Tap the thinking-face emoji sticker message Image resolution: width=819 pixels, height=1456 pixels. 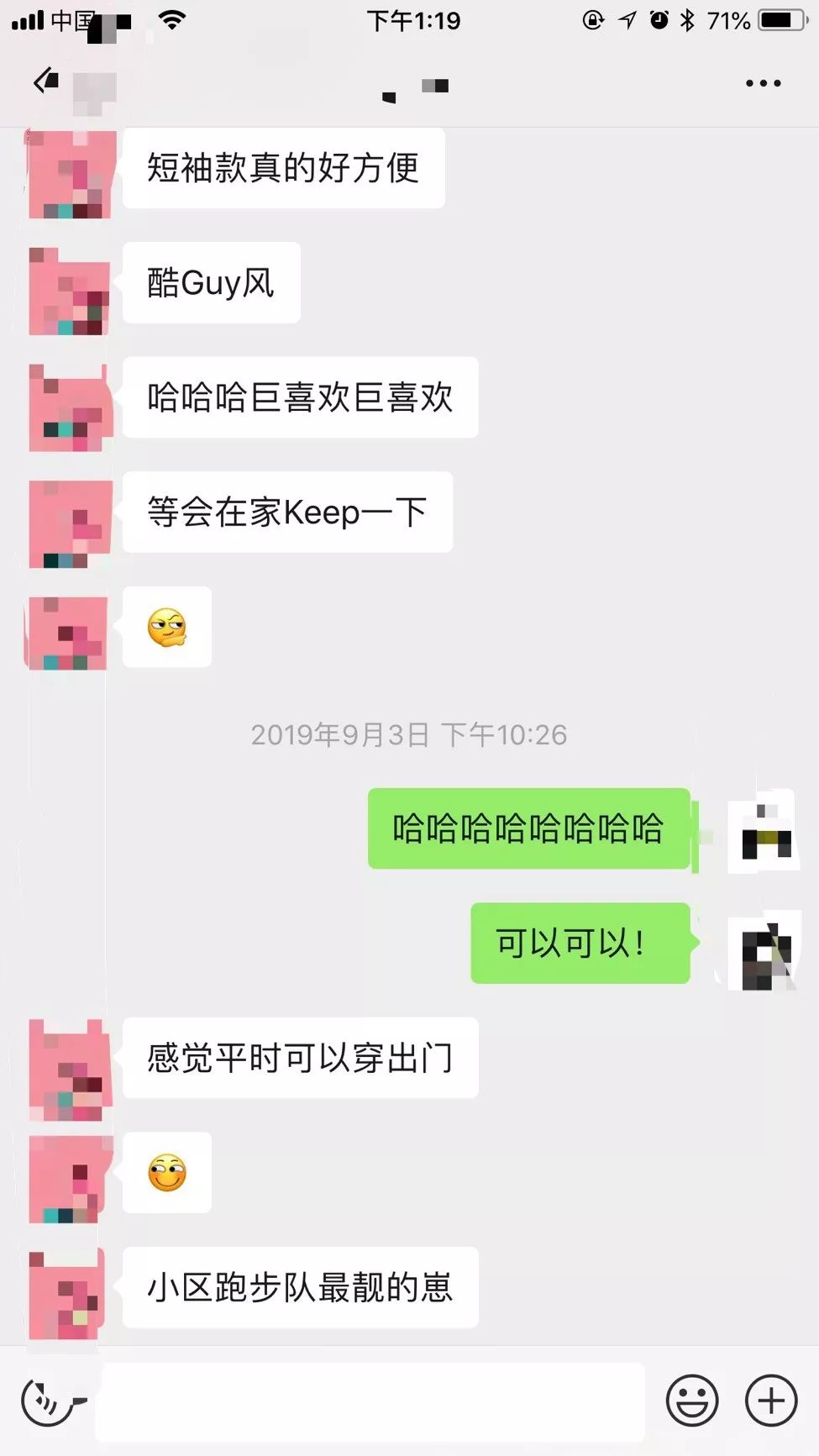coord(166,628)
